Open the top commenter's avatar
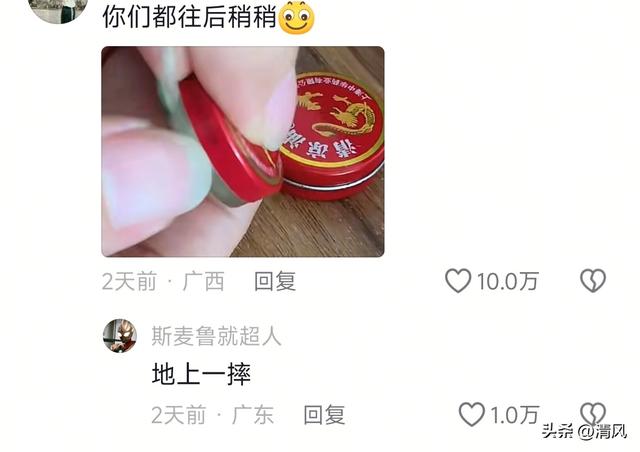This screenshot has width=640, height=452. coord(58,8)
